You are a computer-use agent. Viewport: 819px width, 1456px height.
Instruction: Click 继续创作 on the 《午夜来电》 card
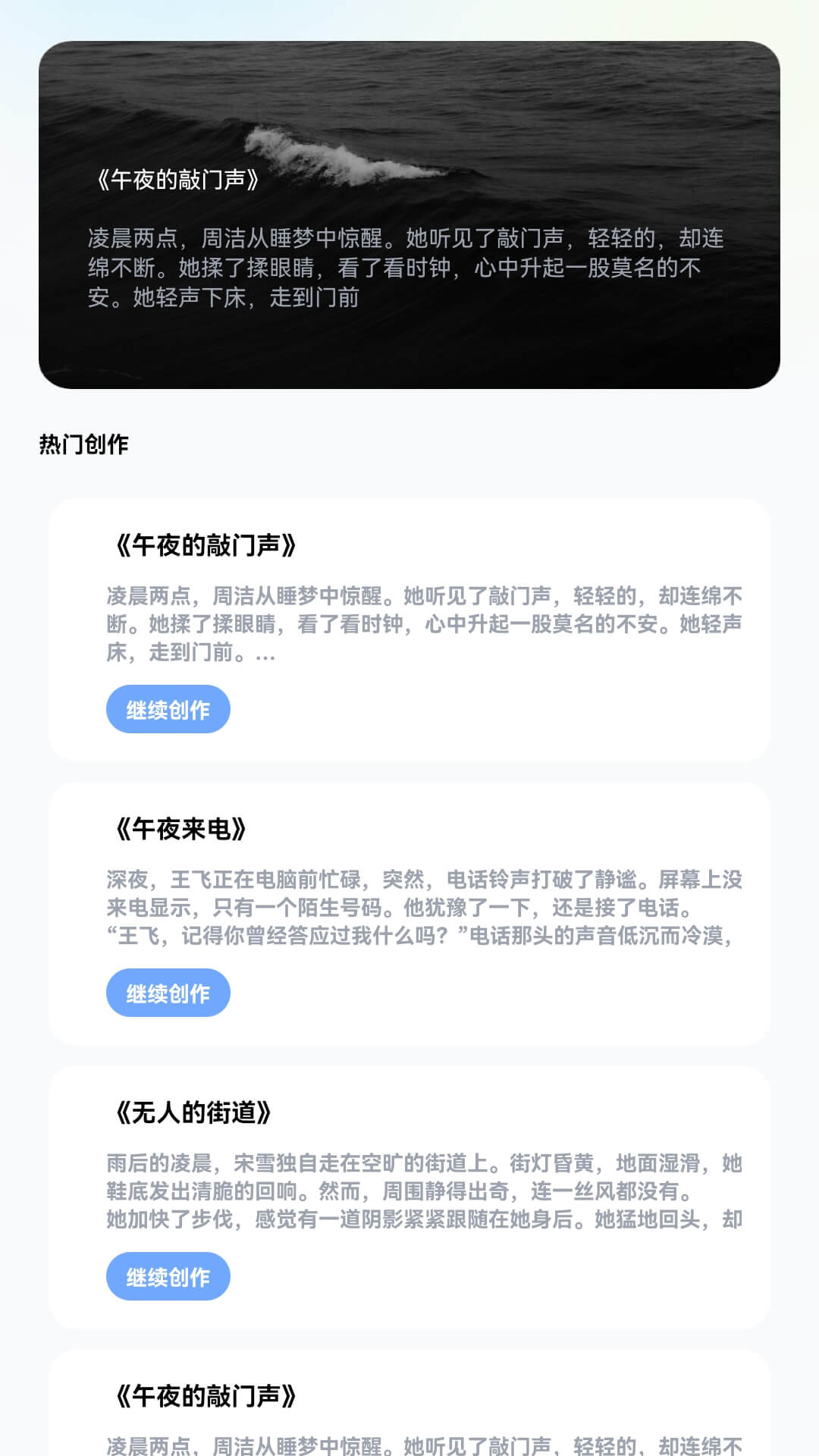pos(168,992)
